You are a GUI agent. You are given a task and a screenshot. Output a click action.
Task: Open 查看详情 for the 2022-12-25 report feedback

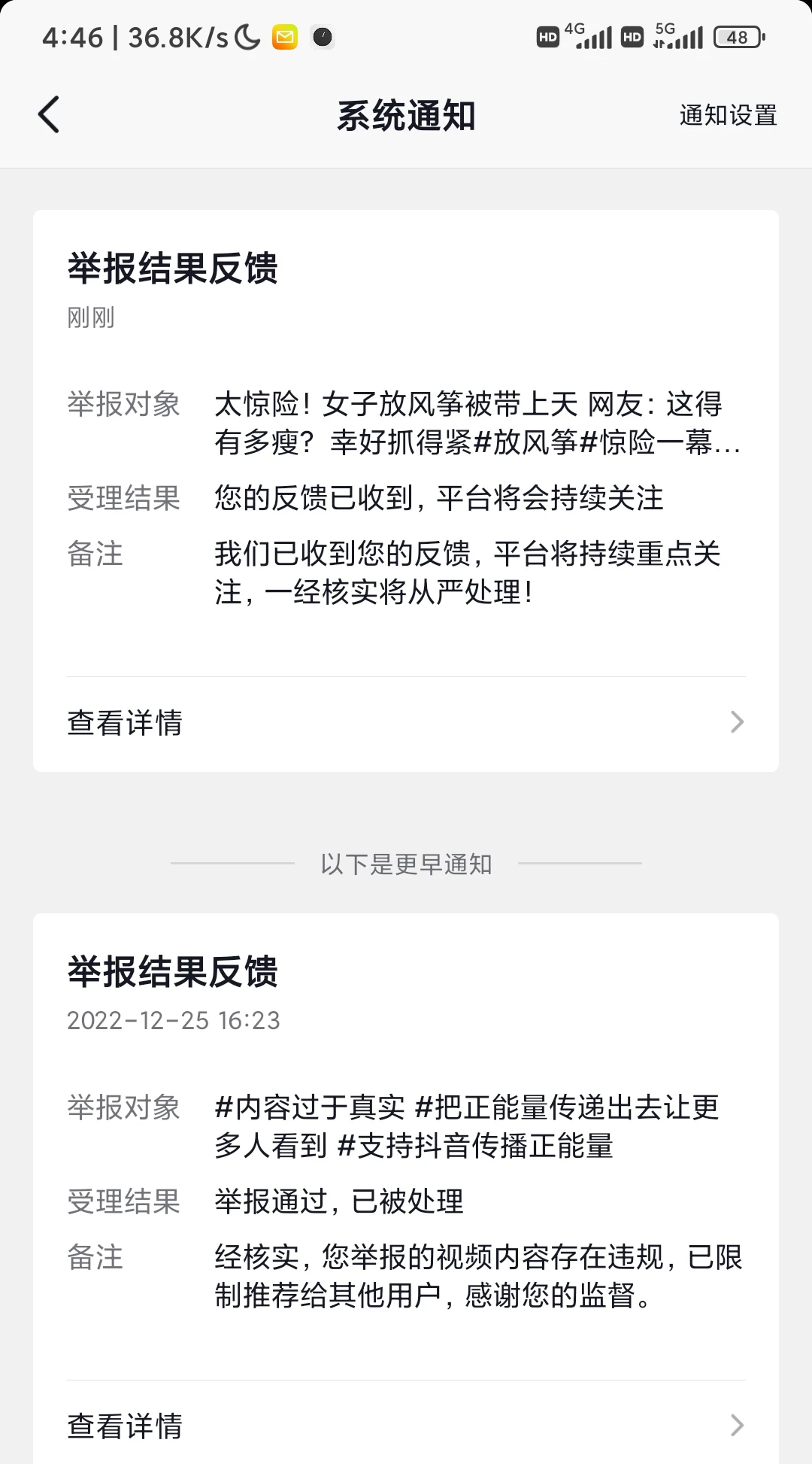(406, 1426)
